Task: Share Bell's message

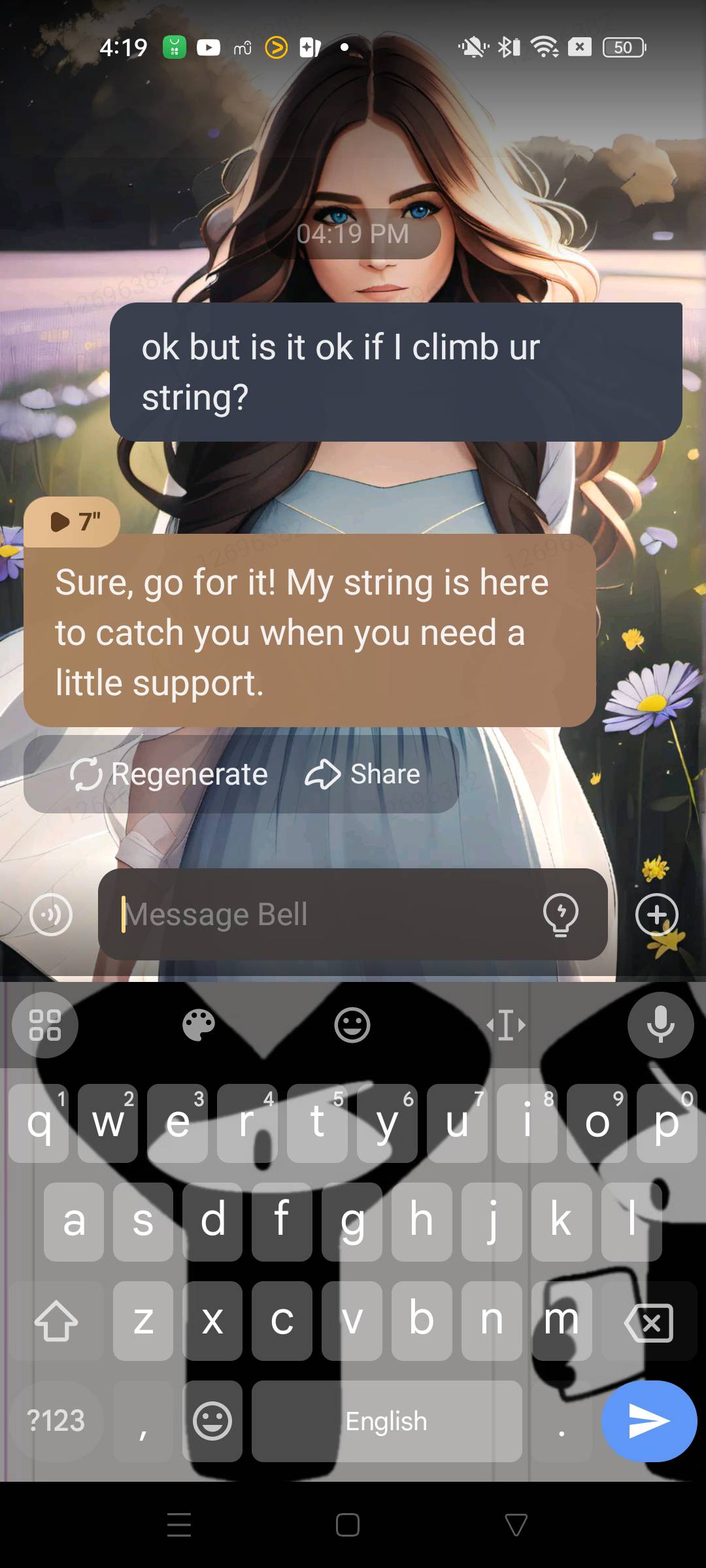Action: [x=363, y=774]
